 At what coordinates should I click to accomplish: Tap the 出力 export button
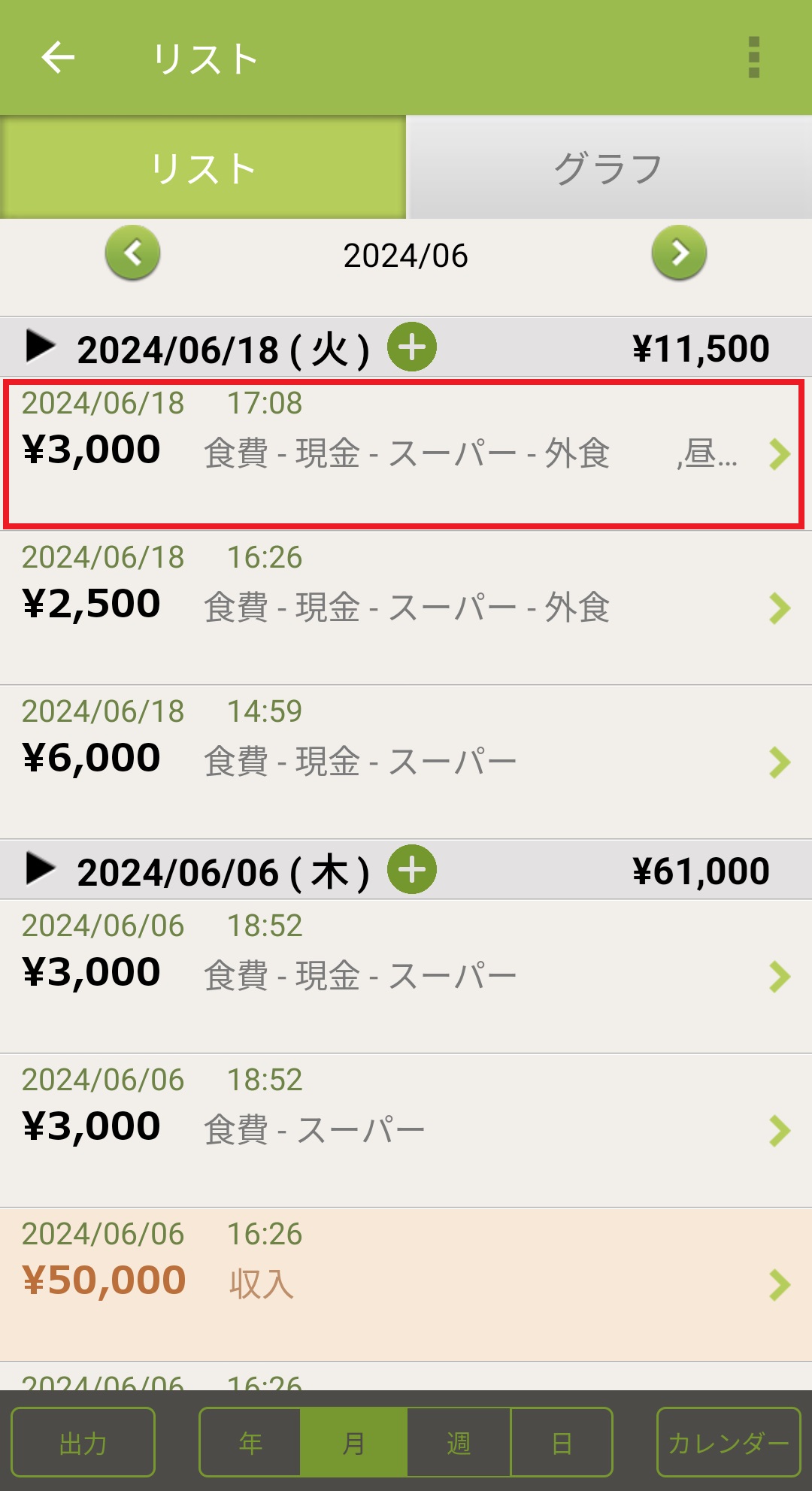tap(83, 1442)
